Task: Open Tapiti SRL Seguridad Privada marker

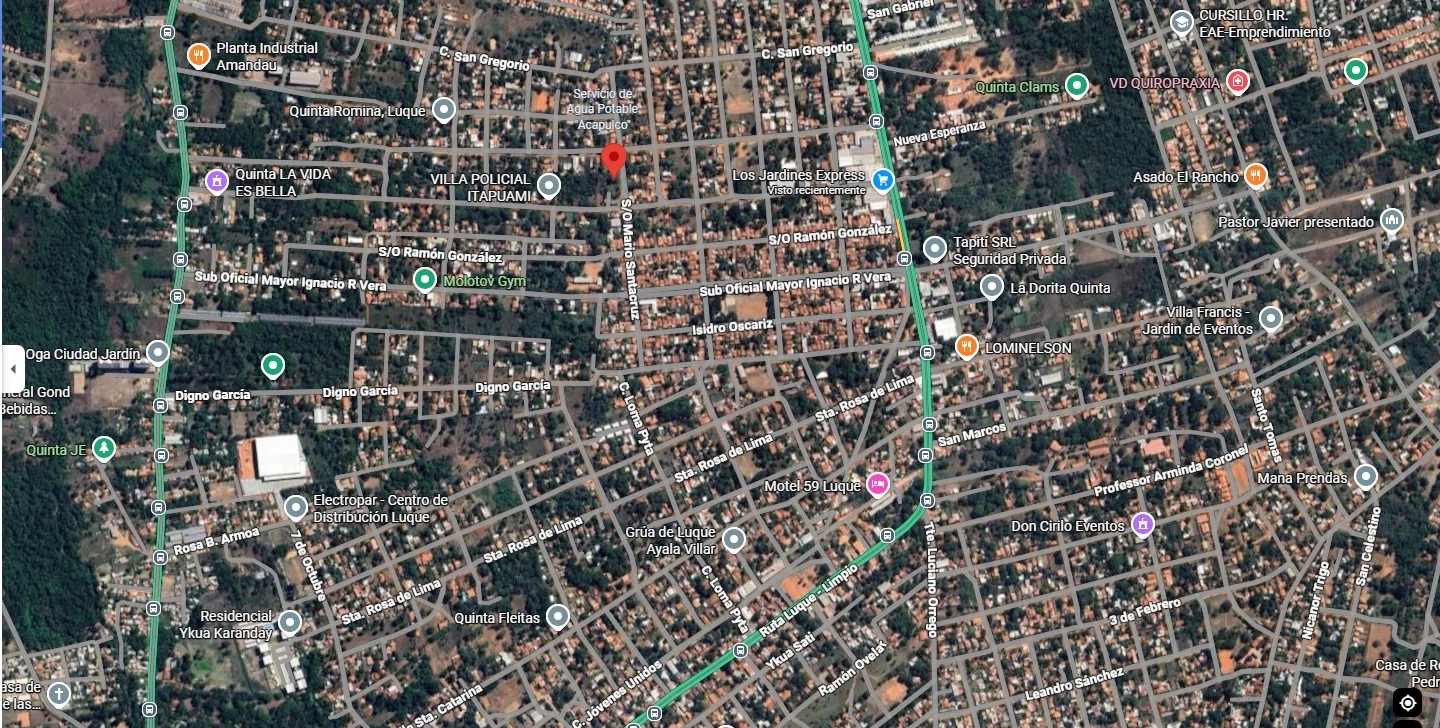Action: [935, 249]
